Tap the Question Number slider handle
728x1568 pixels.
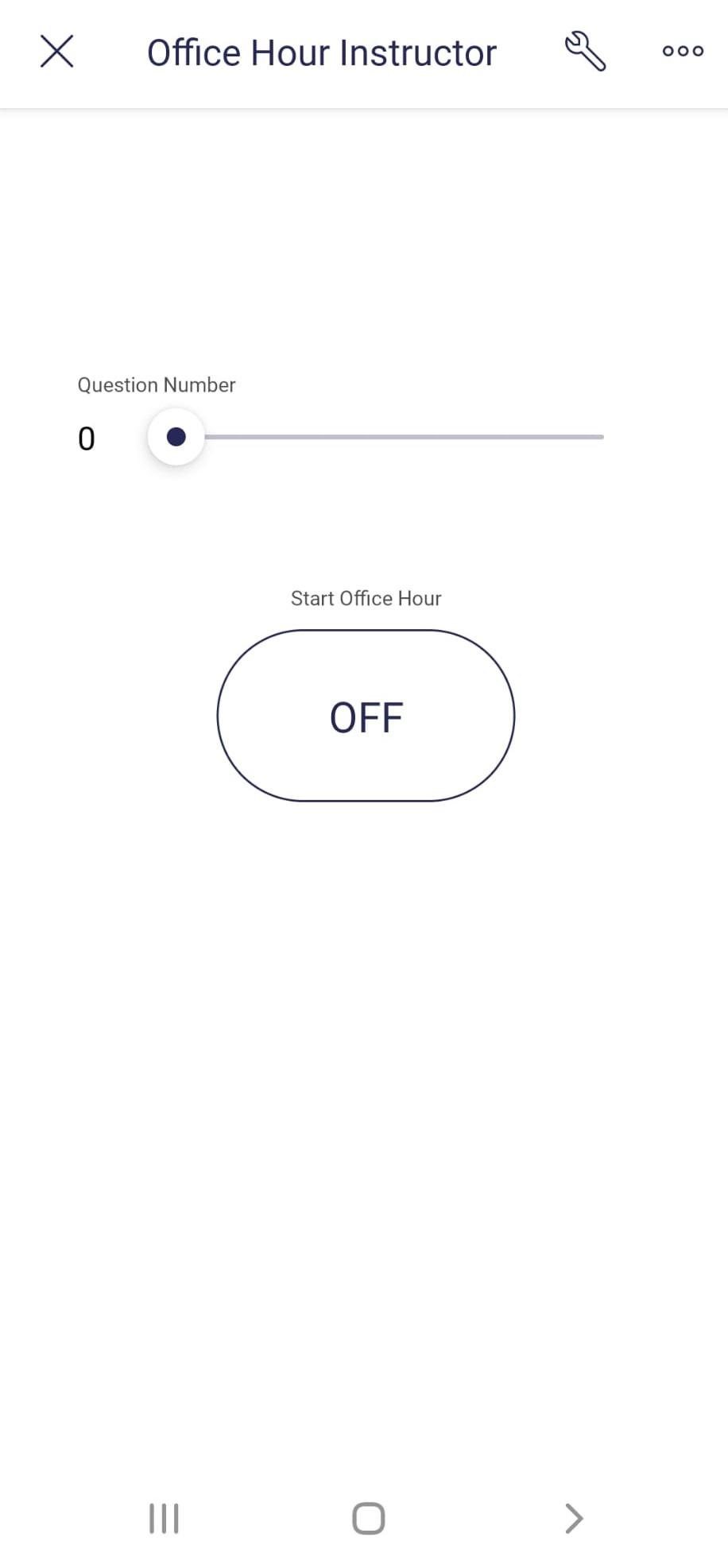[x=176, y=437]
